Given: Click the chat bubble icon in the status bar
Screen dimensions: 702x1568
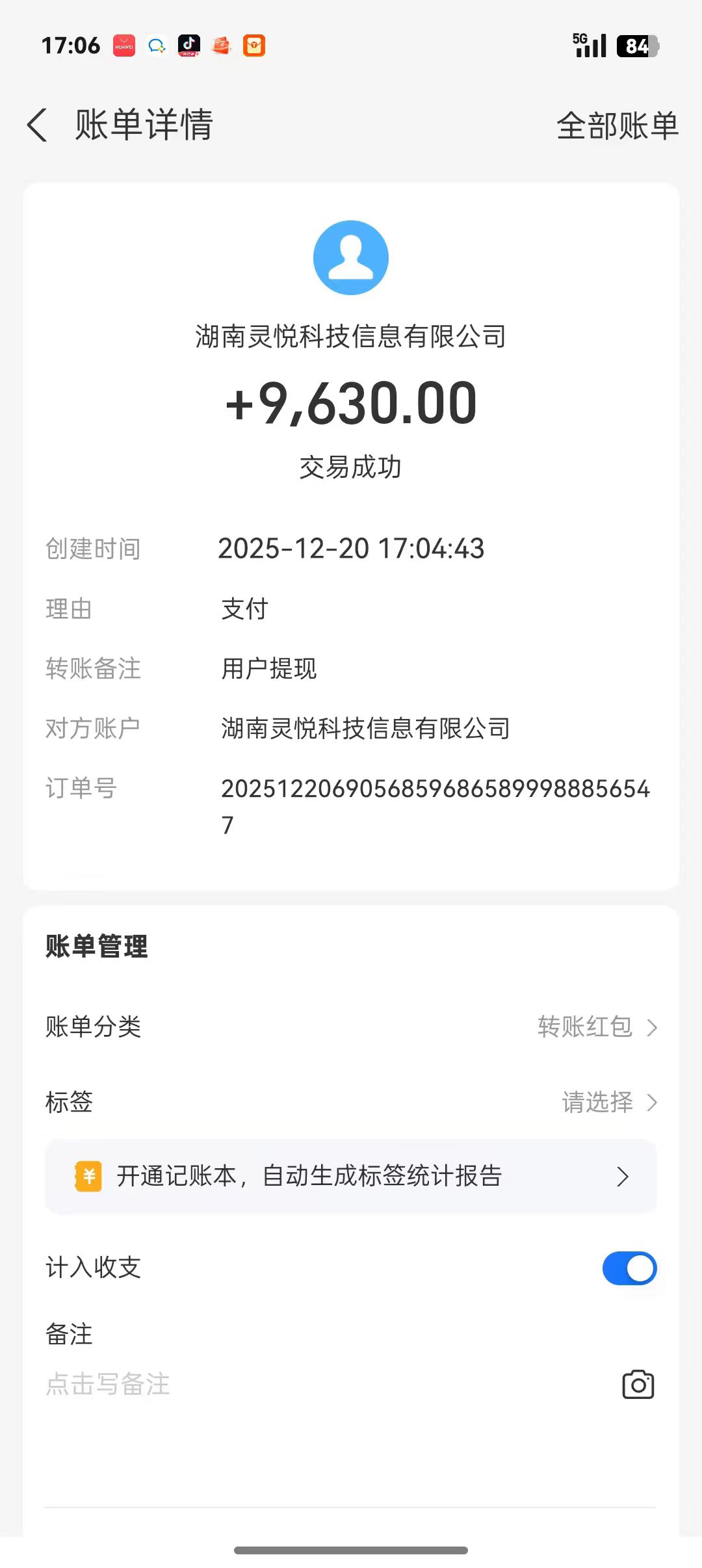Looking at the screenshot, I should pos(156,46).
